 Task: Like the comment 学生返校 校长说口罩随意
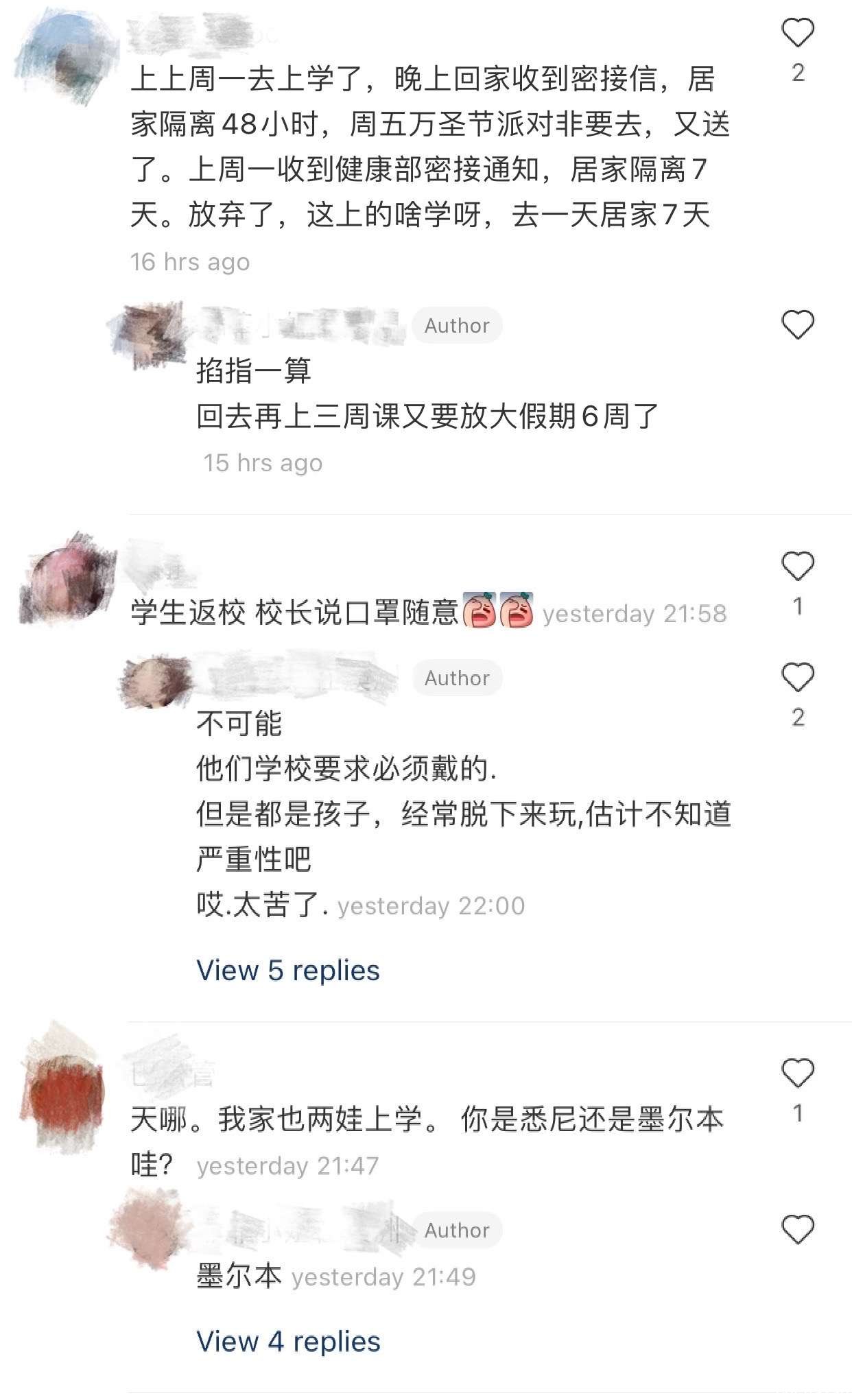[797, 567]
